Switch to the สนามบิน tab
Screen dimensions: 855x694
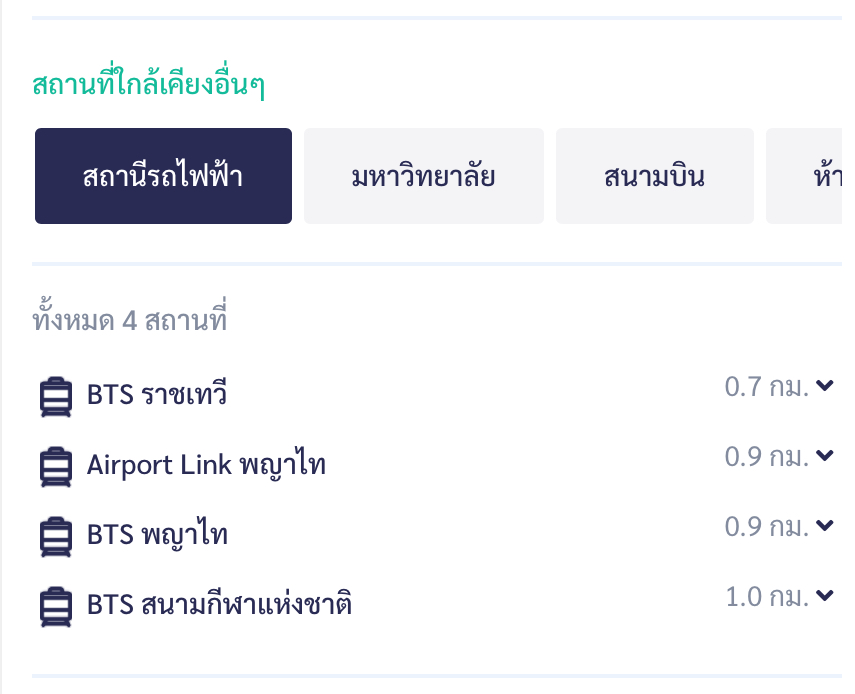654,176
